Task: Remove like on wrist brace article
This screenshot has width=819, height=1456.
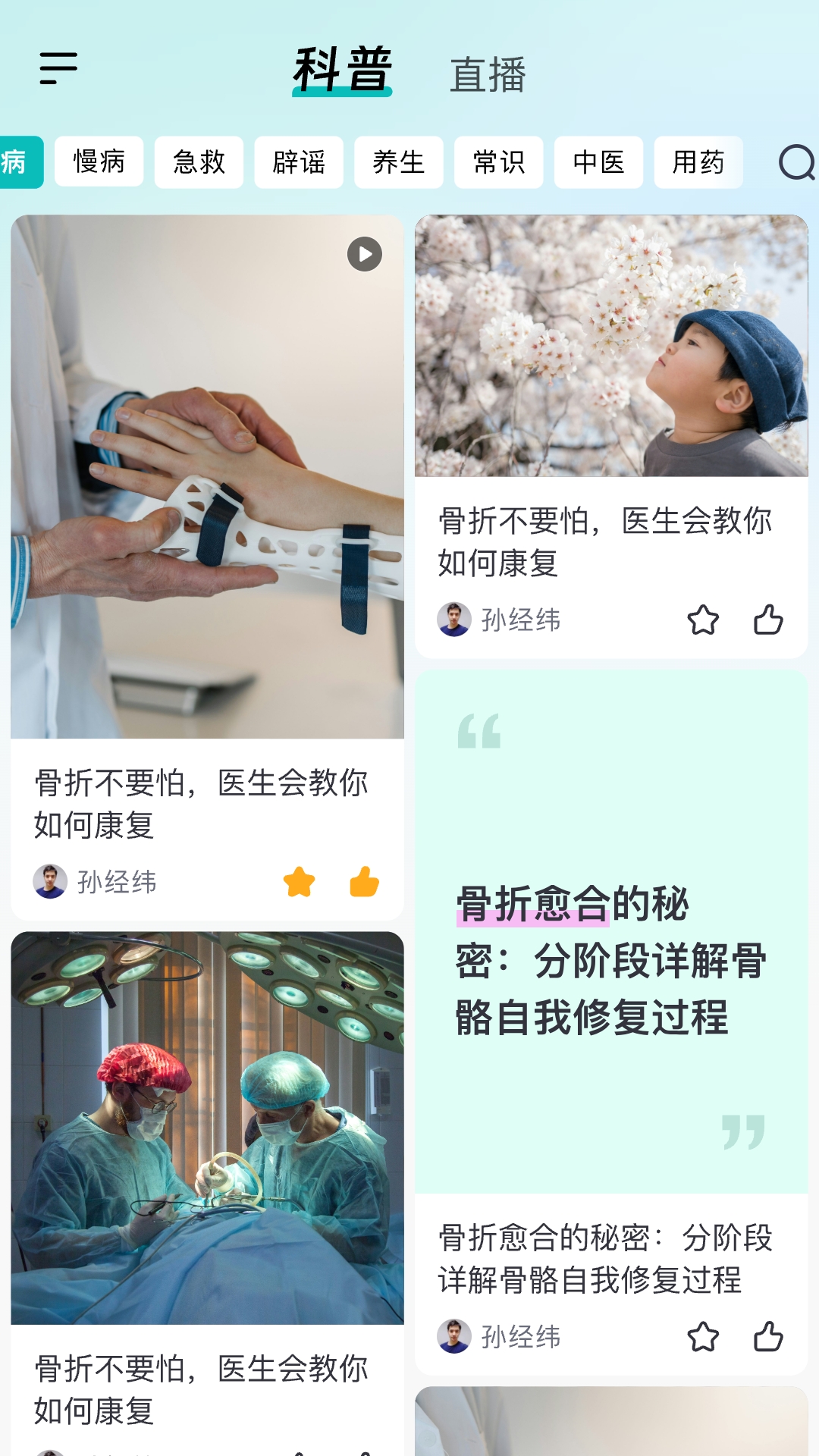Action: pos(364,882)
